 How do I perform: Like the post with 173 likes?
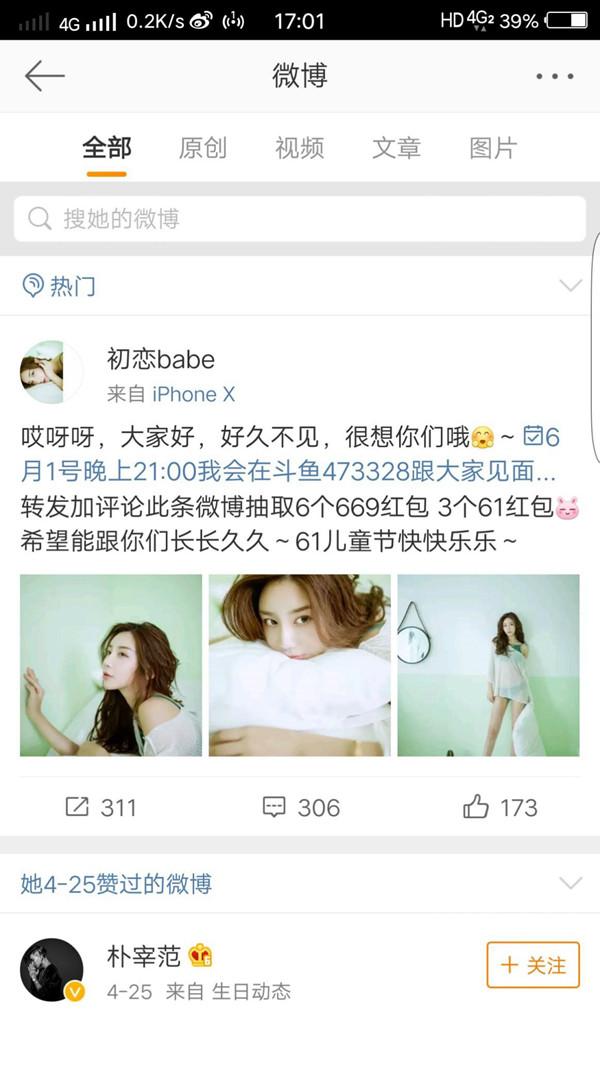pos(500,807)
